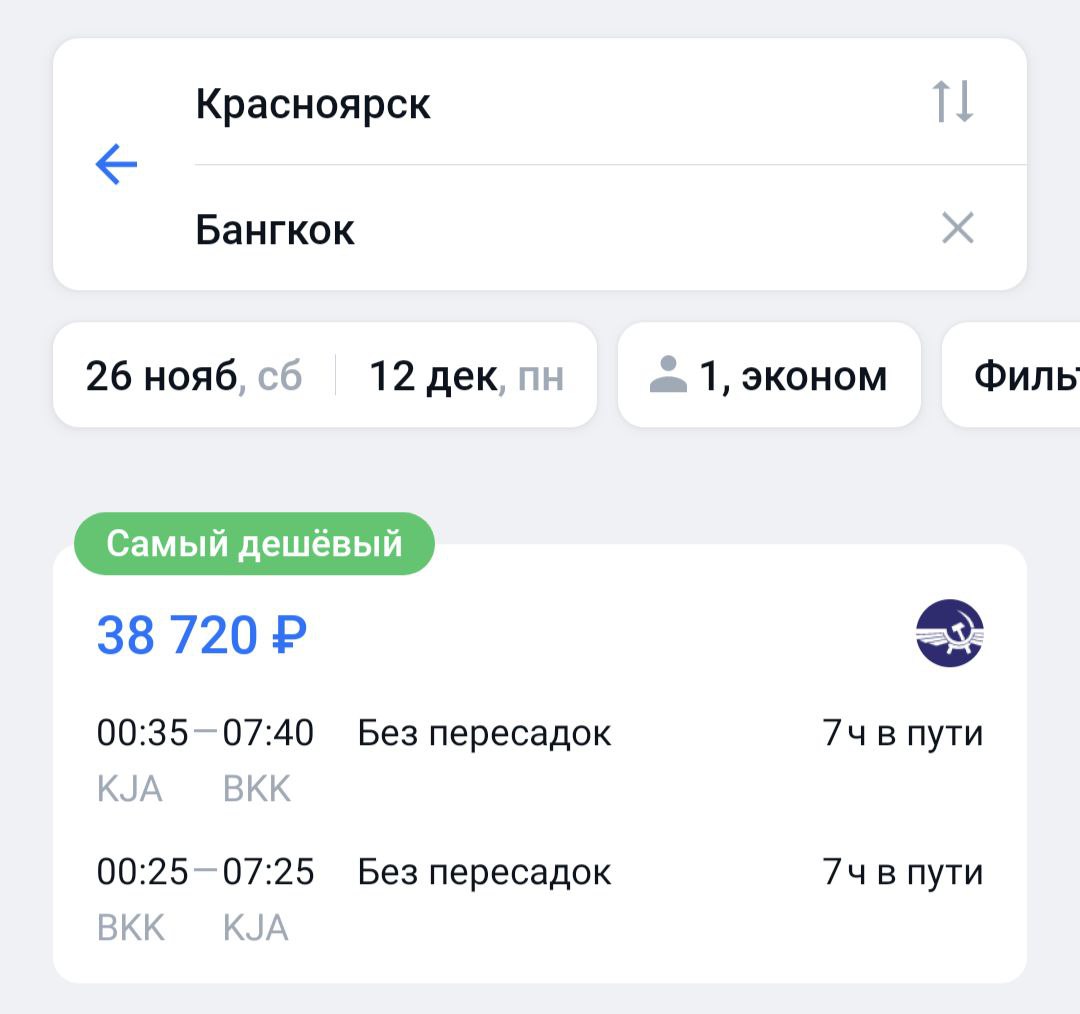
Task: Go back using the blue arrow
Action: pyautogui.click(x=116, y=164)
